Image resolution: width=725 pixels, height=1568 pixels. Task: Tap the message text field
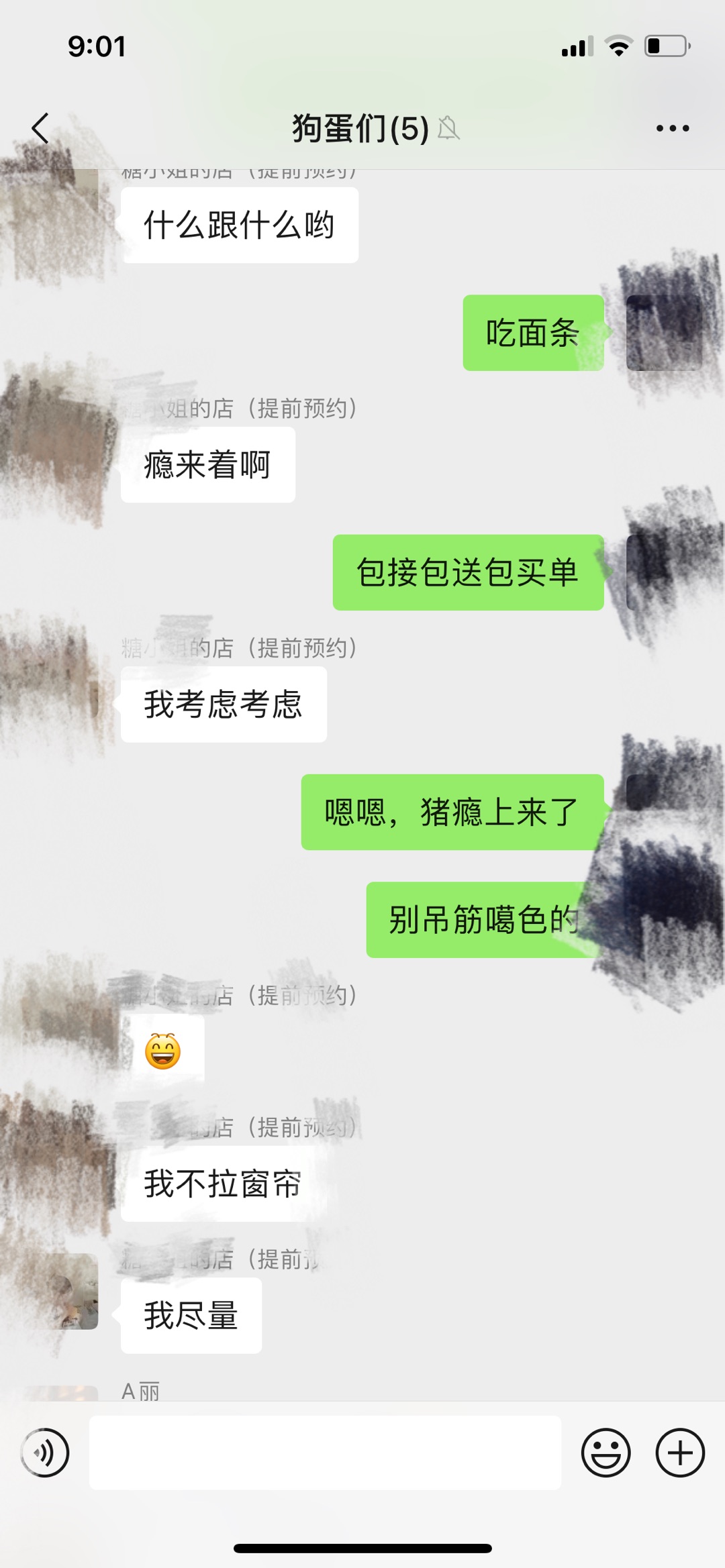coord(325,1453)
